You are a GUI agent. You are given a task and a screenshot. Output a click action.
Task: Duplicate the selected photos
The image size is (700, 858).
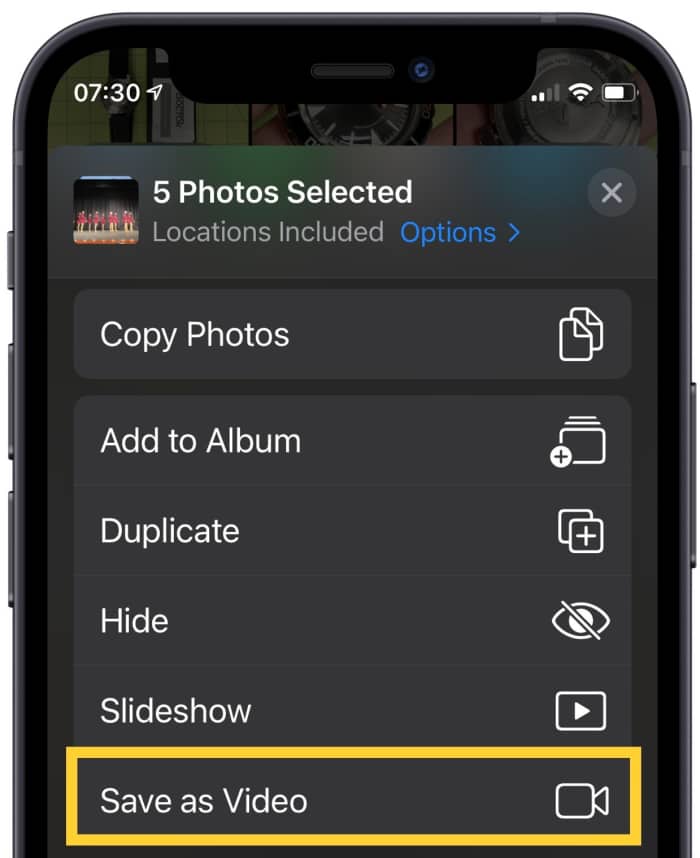click(352, 531)
